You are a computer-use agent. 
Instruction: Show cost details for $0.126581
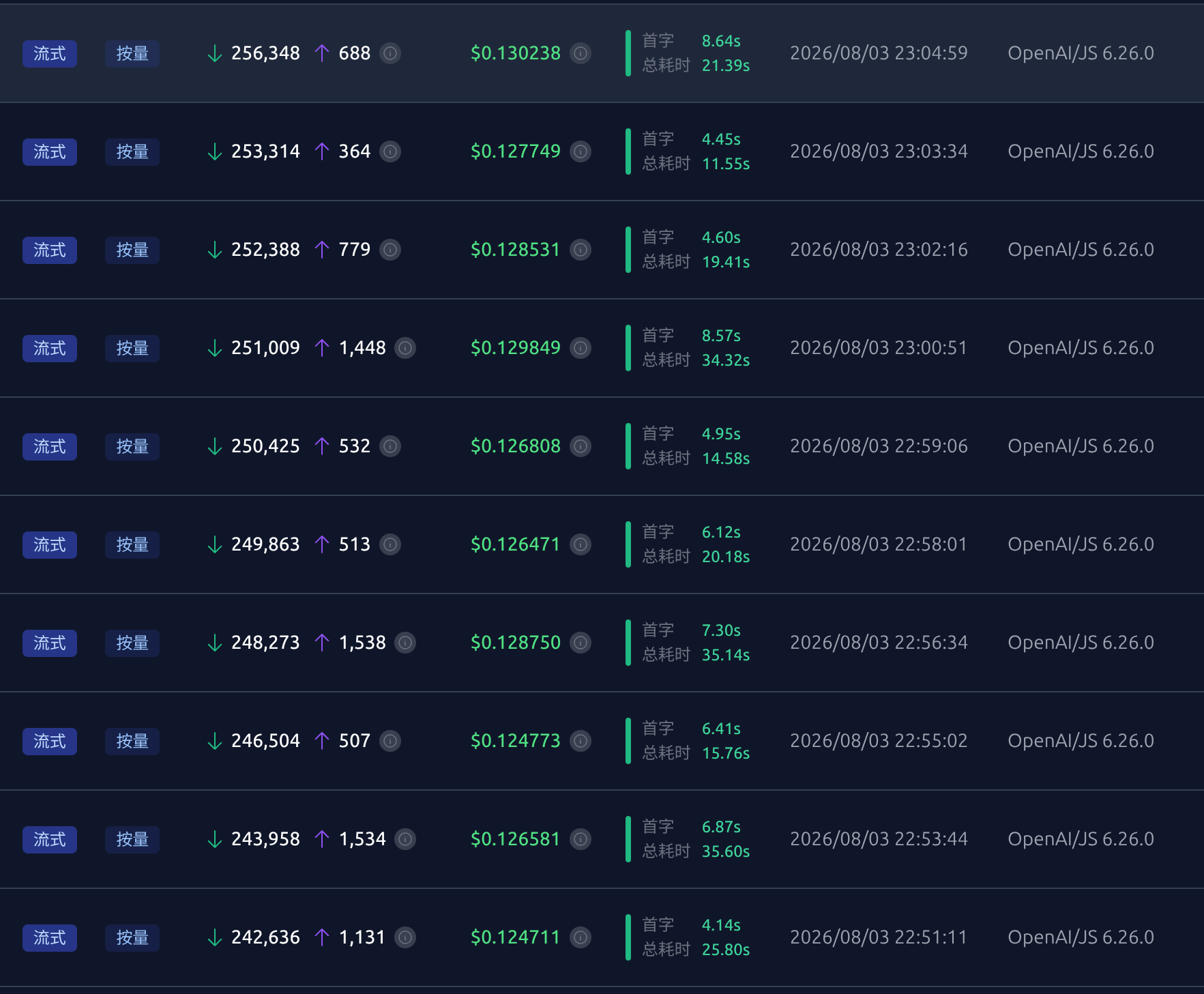point(581,839)
